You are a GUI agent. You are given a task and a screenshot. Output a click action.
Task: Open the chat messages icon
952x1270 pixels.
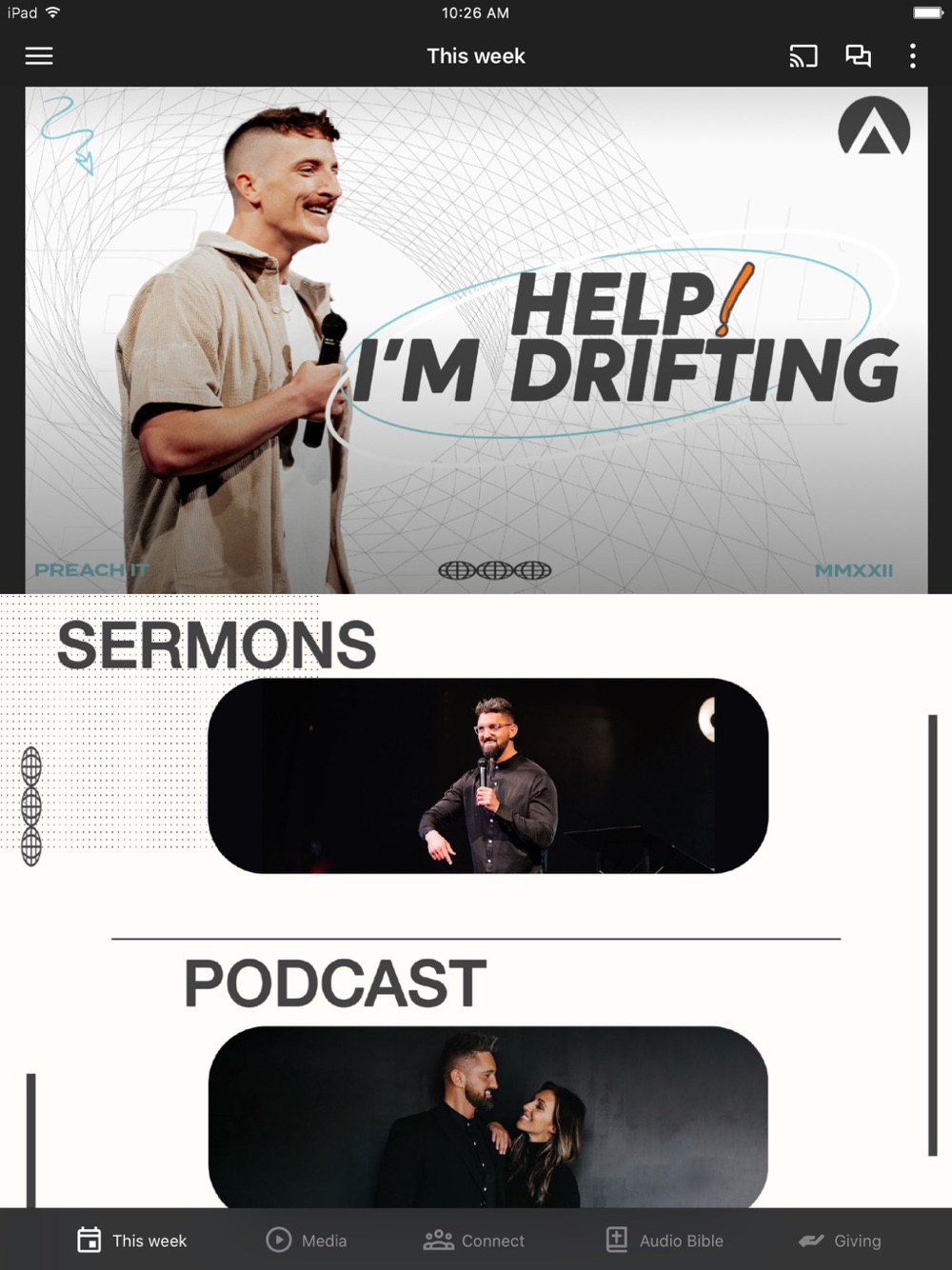pyautogui.click(x=859, y=56)
